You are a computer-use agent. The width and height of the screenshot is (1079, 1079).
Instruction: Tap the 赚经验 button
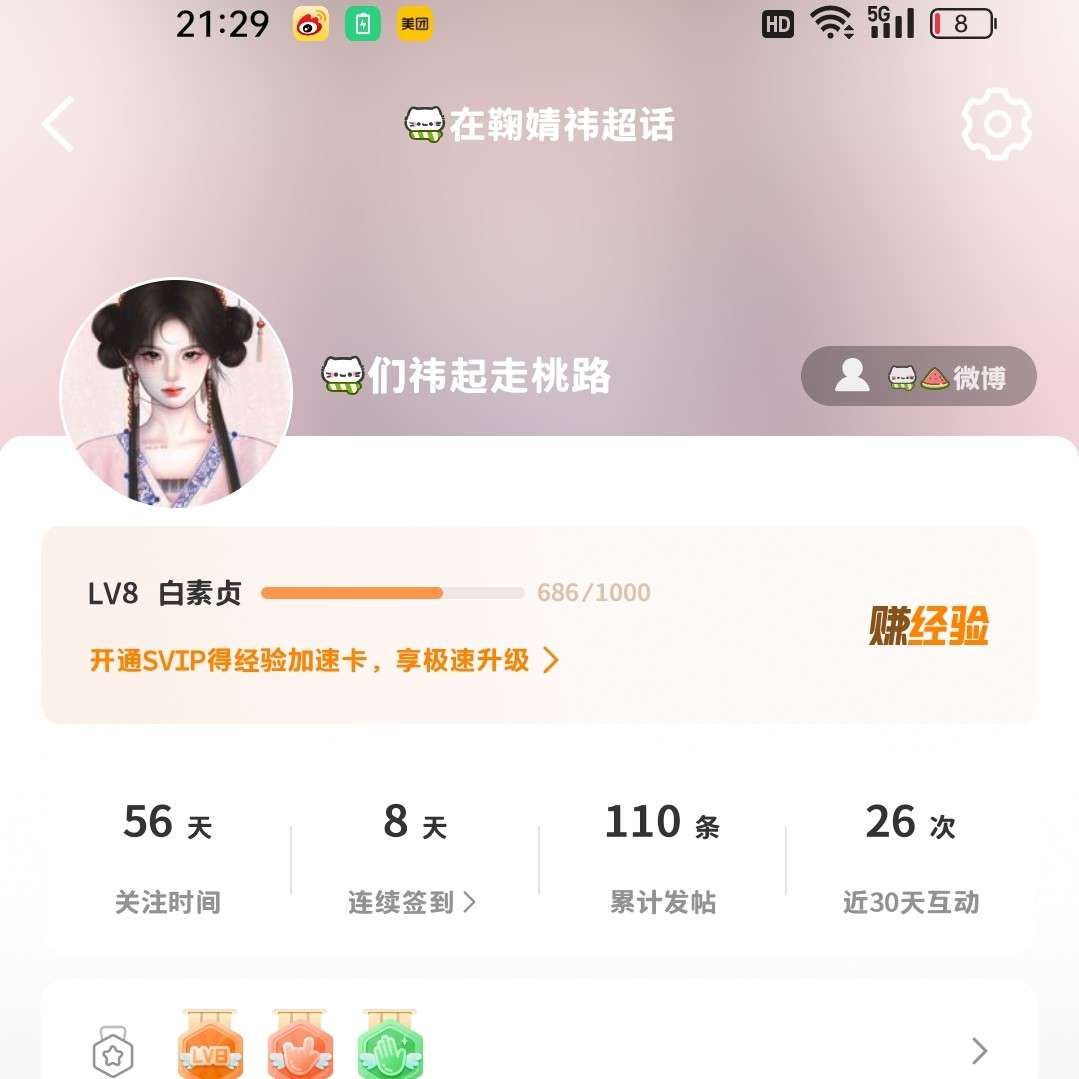[x=929, y=627]
